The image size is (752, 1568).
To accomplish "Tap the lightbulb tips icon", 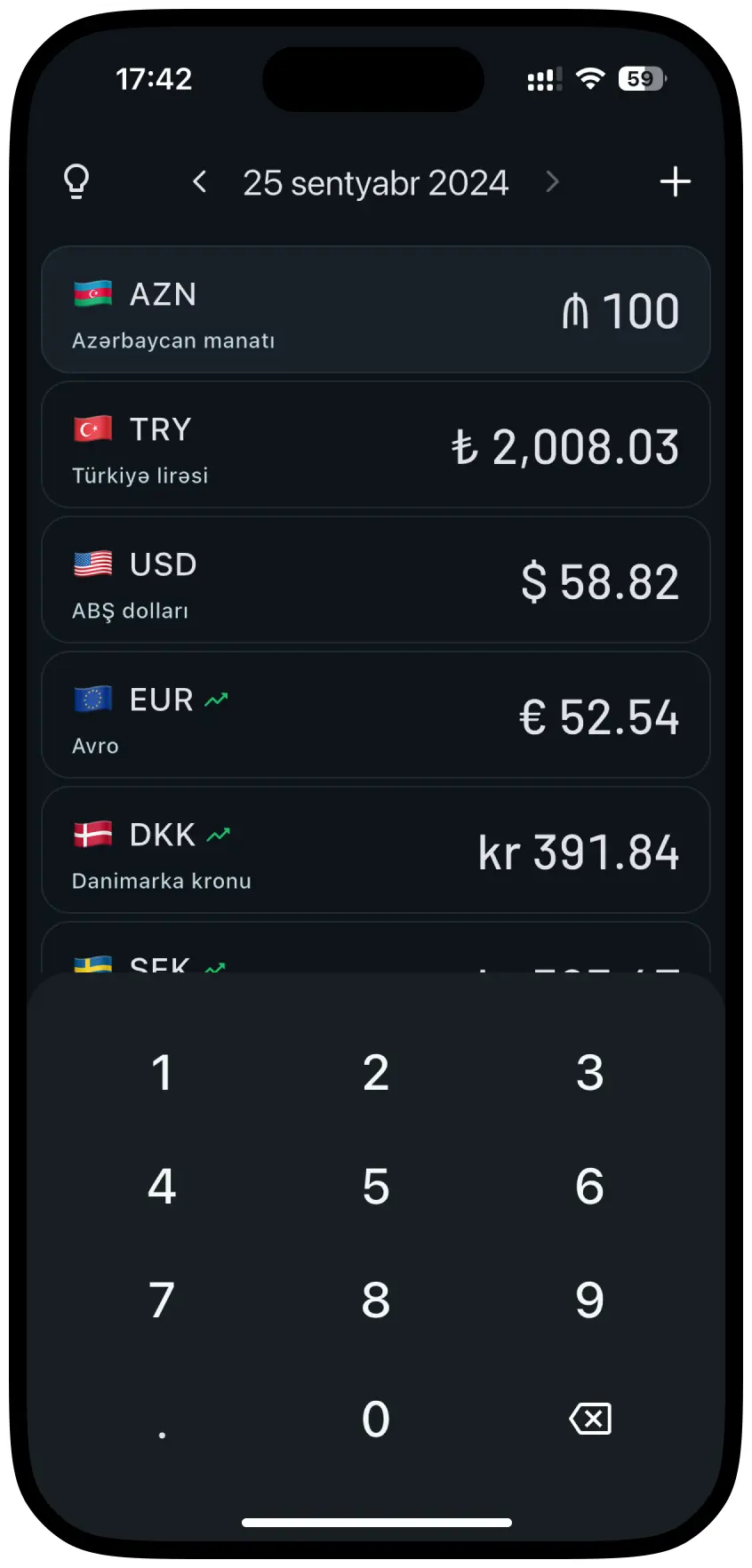I will [77, 181].
